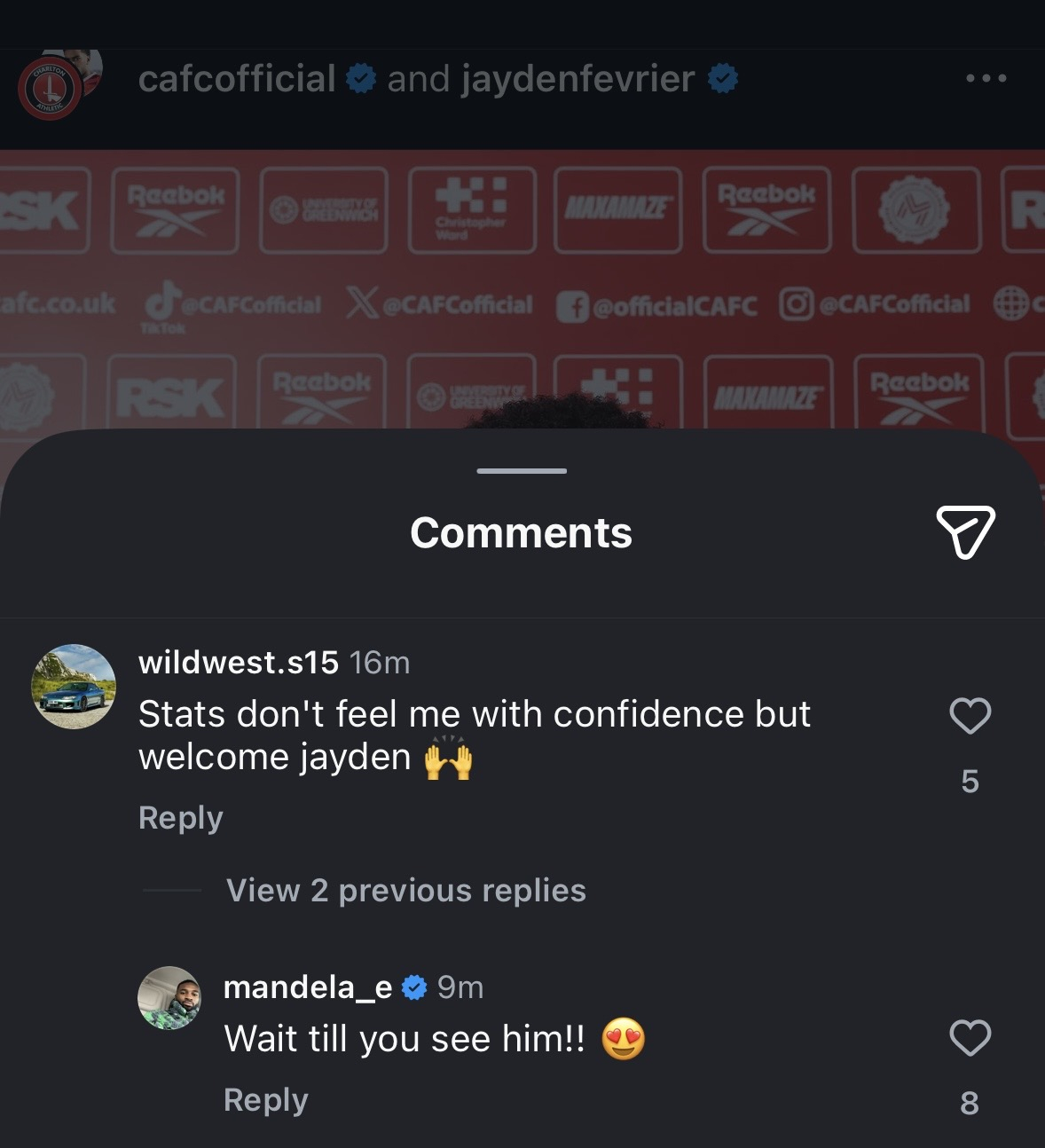Open wildwest.s15's profile picture
The image size is (1045, 1148).
coord(74,687)
